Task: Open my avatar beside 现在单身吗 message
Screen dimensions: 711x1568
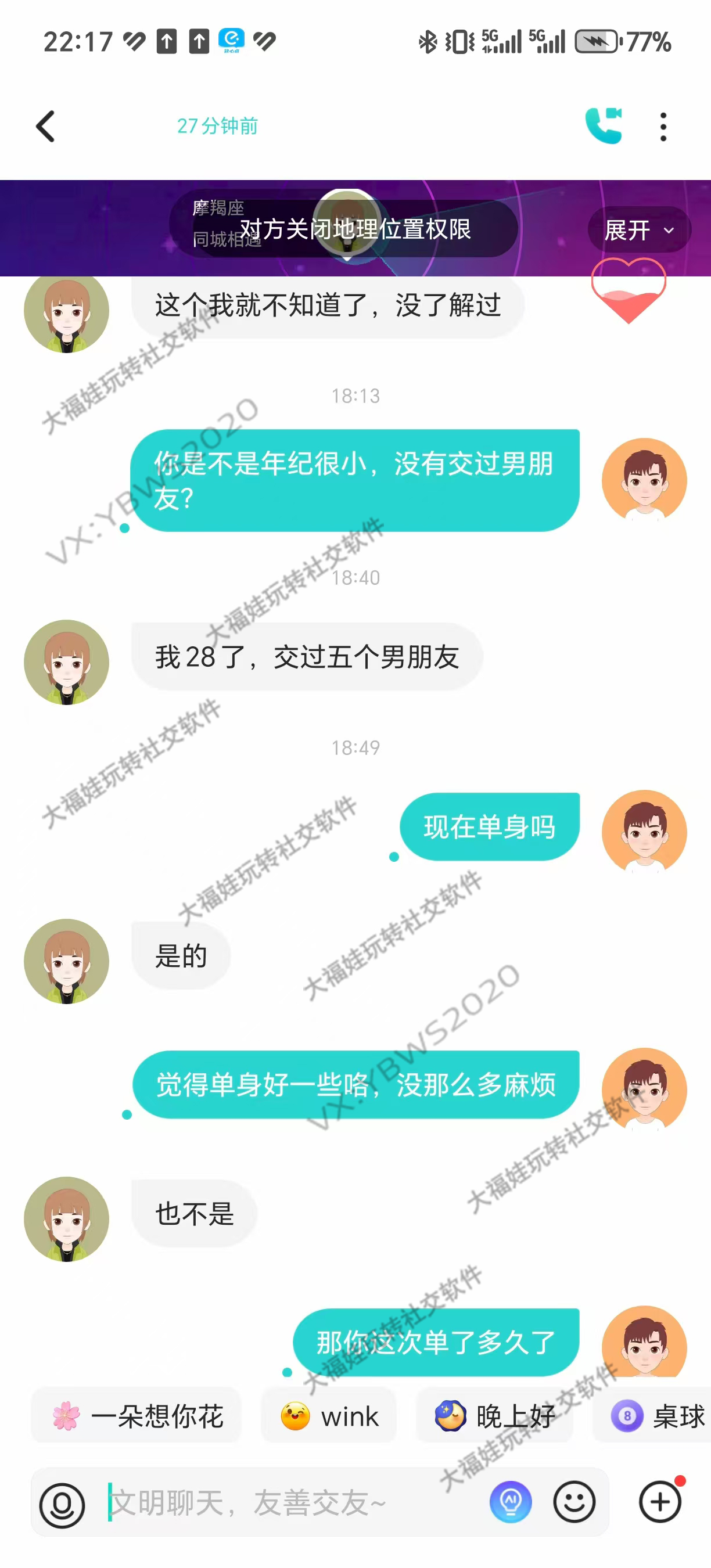Action: pyautogui.click(x=644, y=832)
